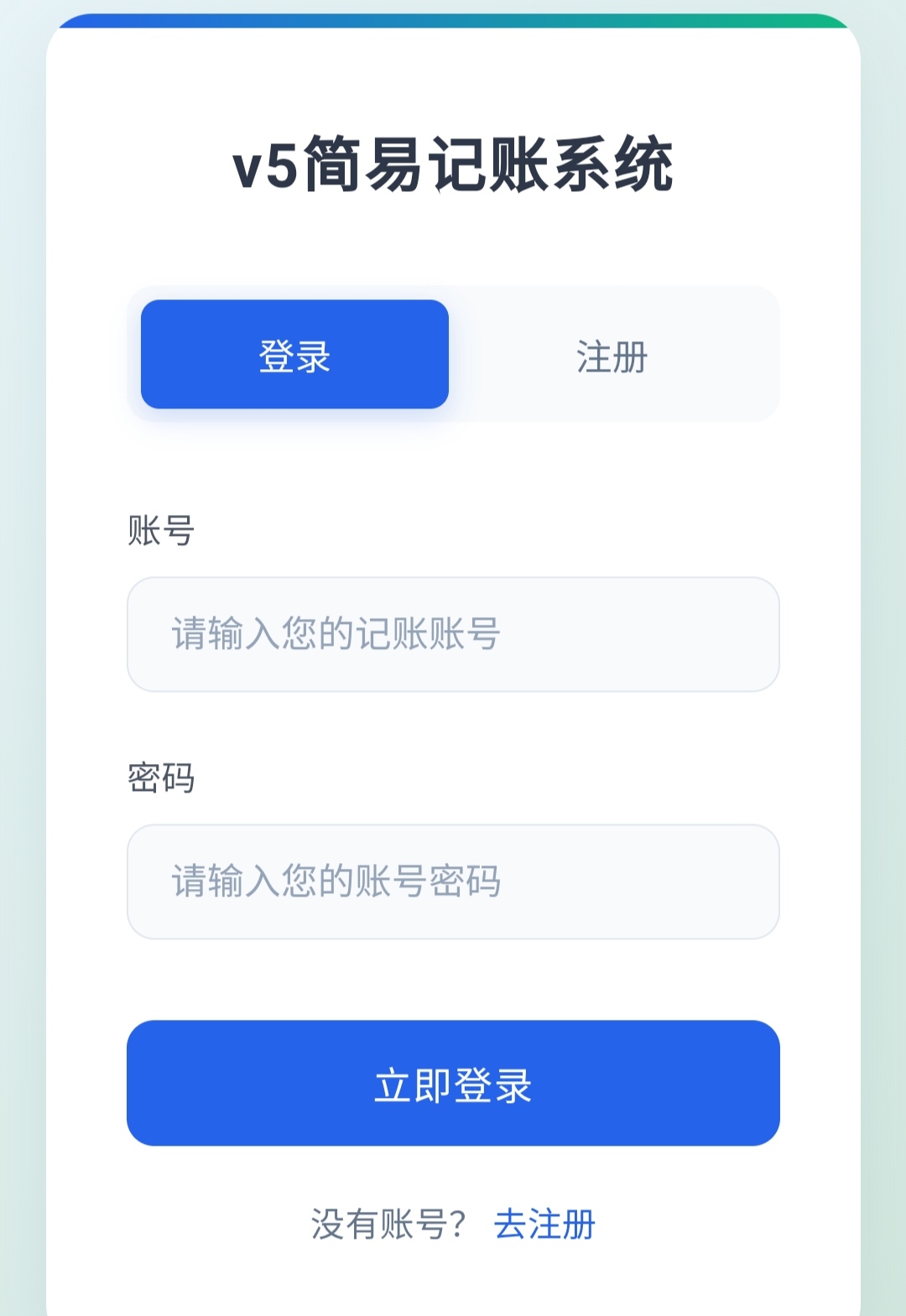Click inside the account entry box

[453, 633]
